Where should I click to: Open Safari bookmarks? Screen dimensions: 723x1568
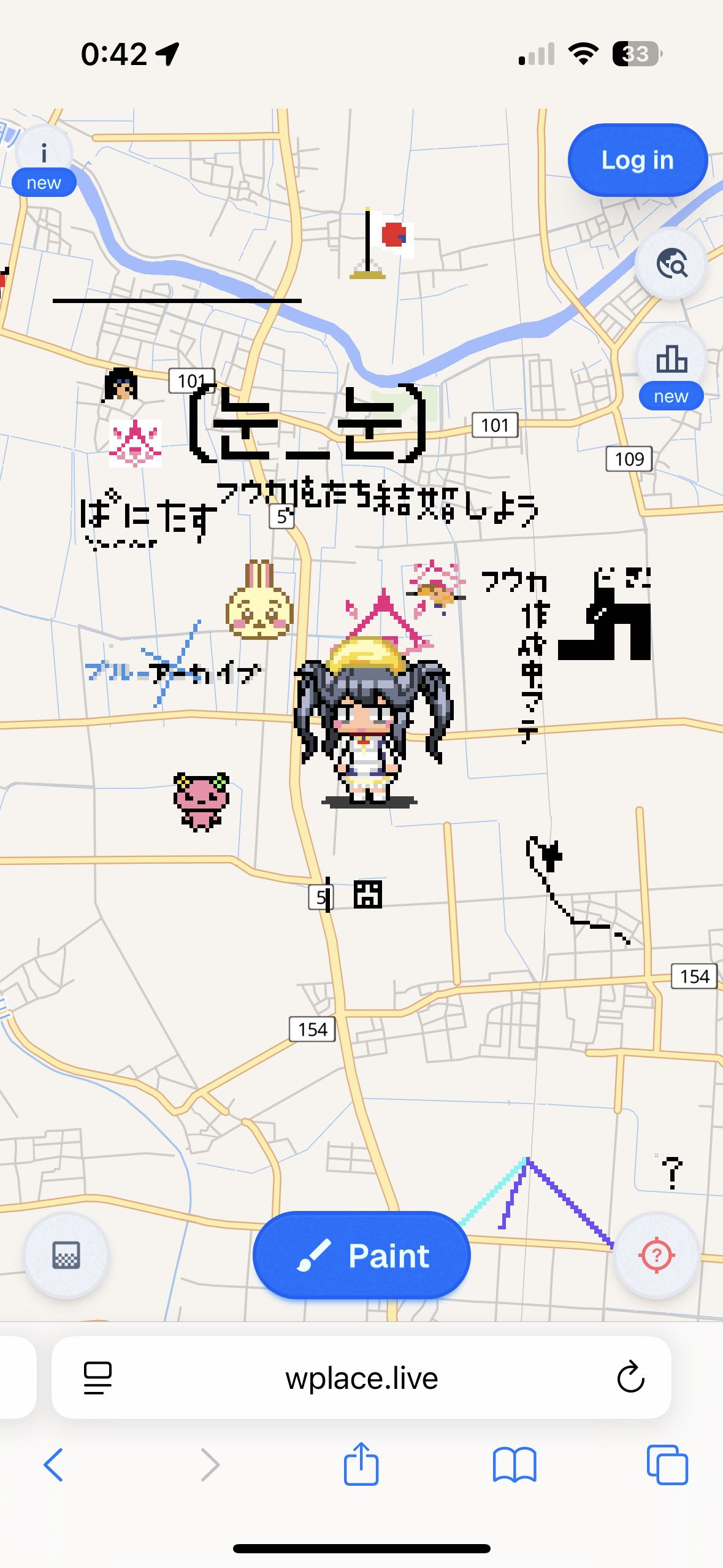(515, 1465)
